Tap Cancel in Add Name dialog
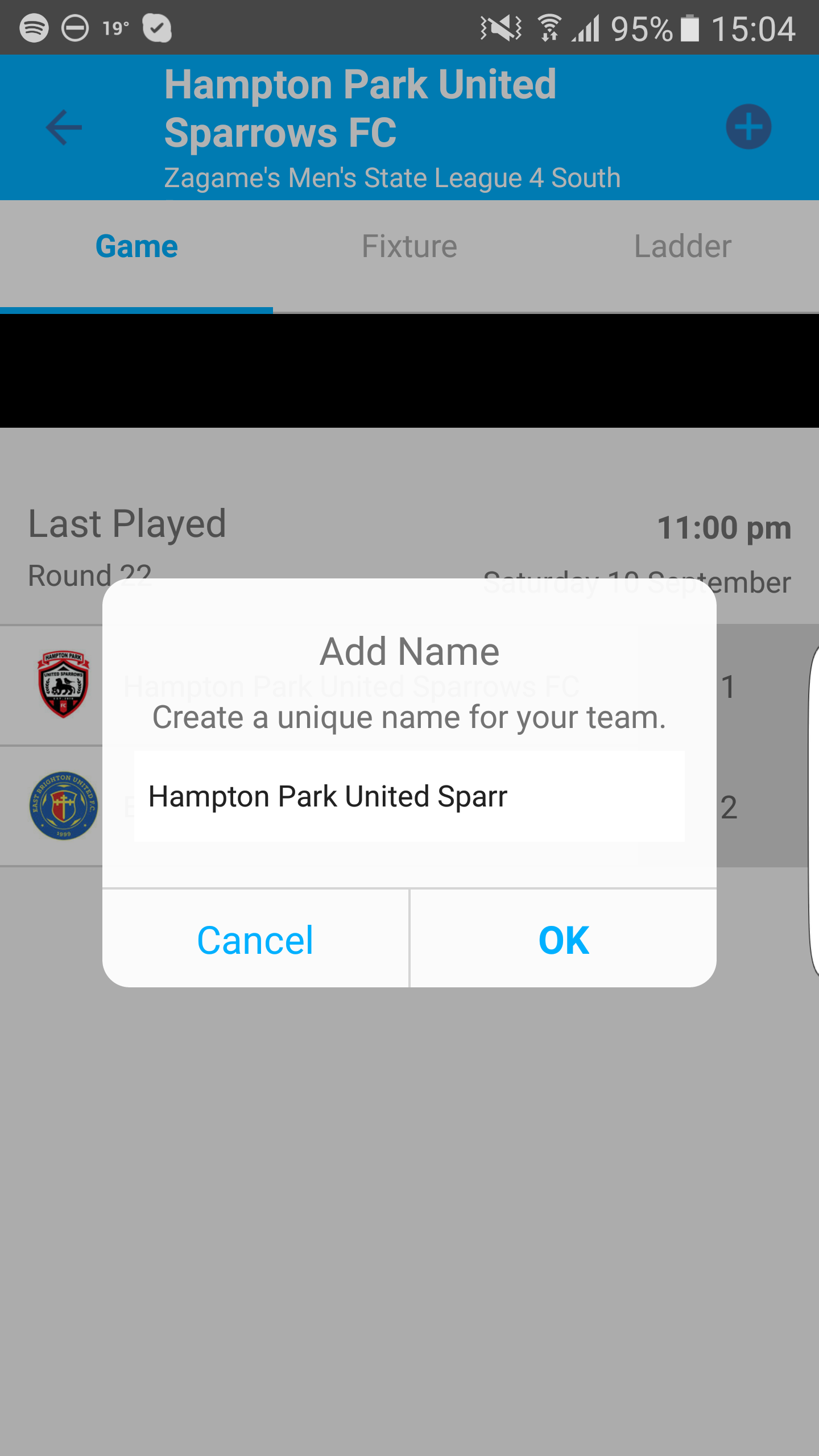 click(255, 940)
